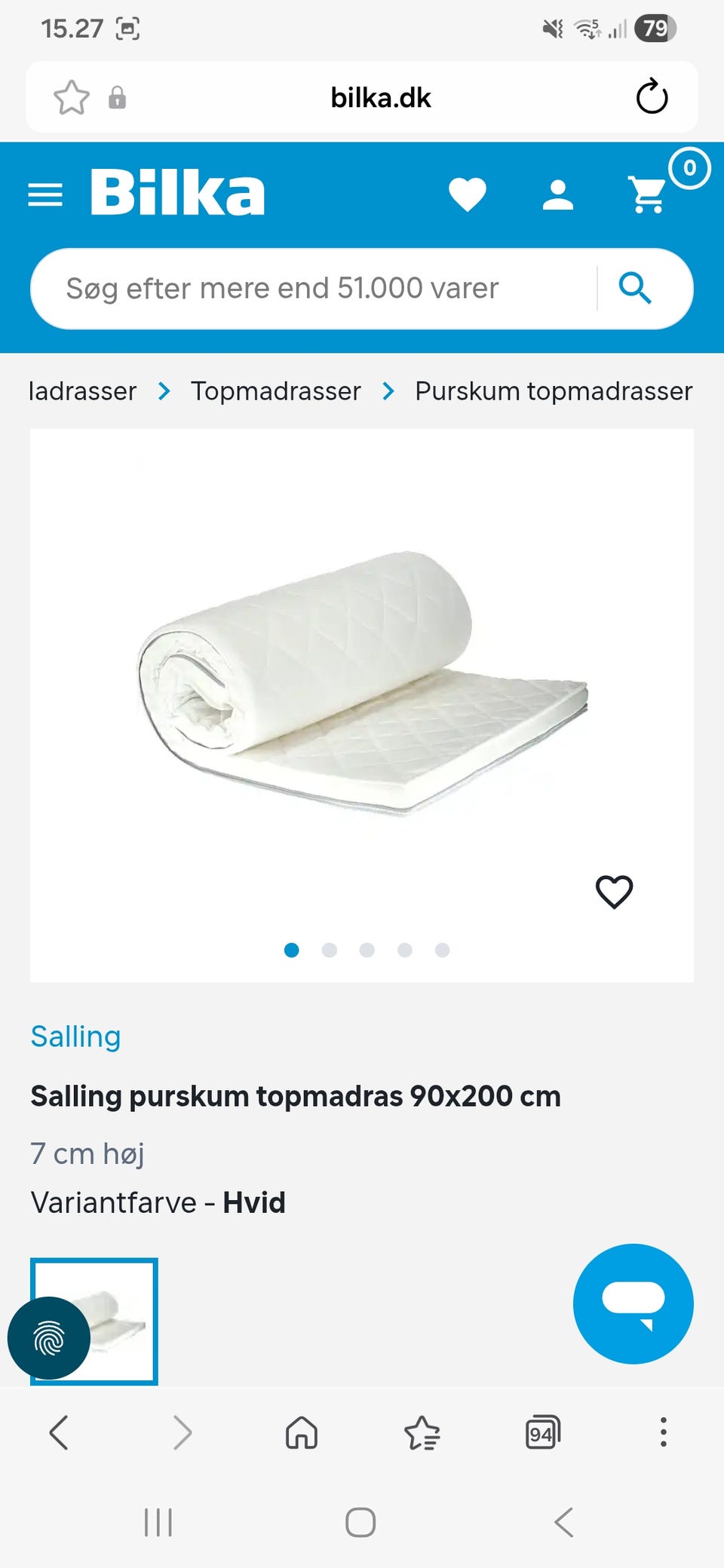Open the Bilka logo home link
The image size is (724, 1568).
178,193
